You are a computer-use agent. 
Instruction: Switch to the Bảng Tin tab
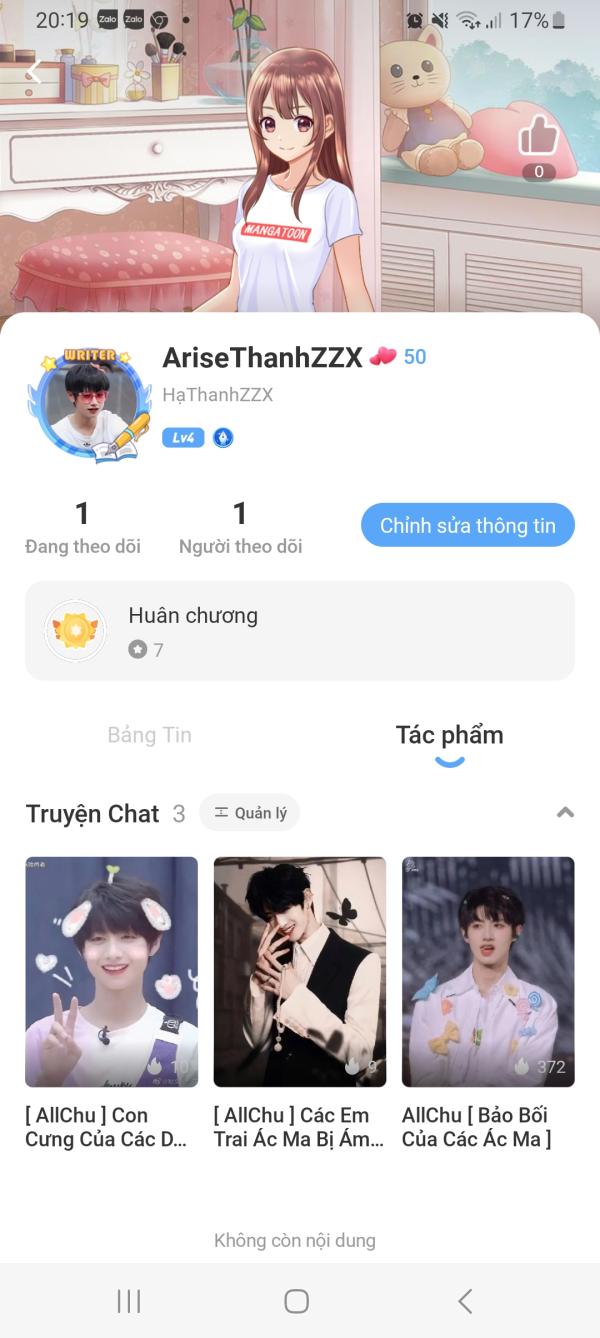click(149, 735)
